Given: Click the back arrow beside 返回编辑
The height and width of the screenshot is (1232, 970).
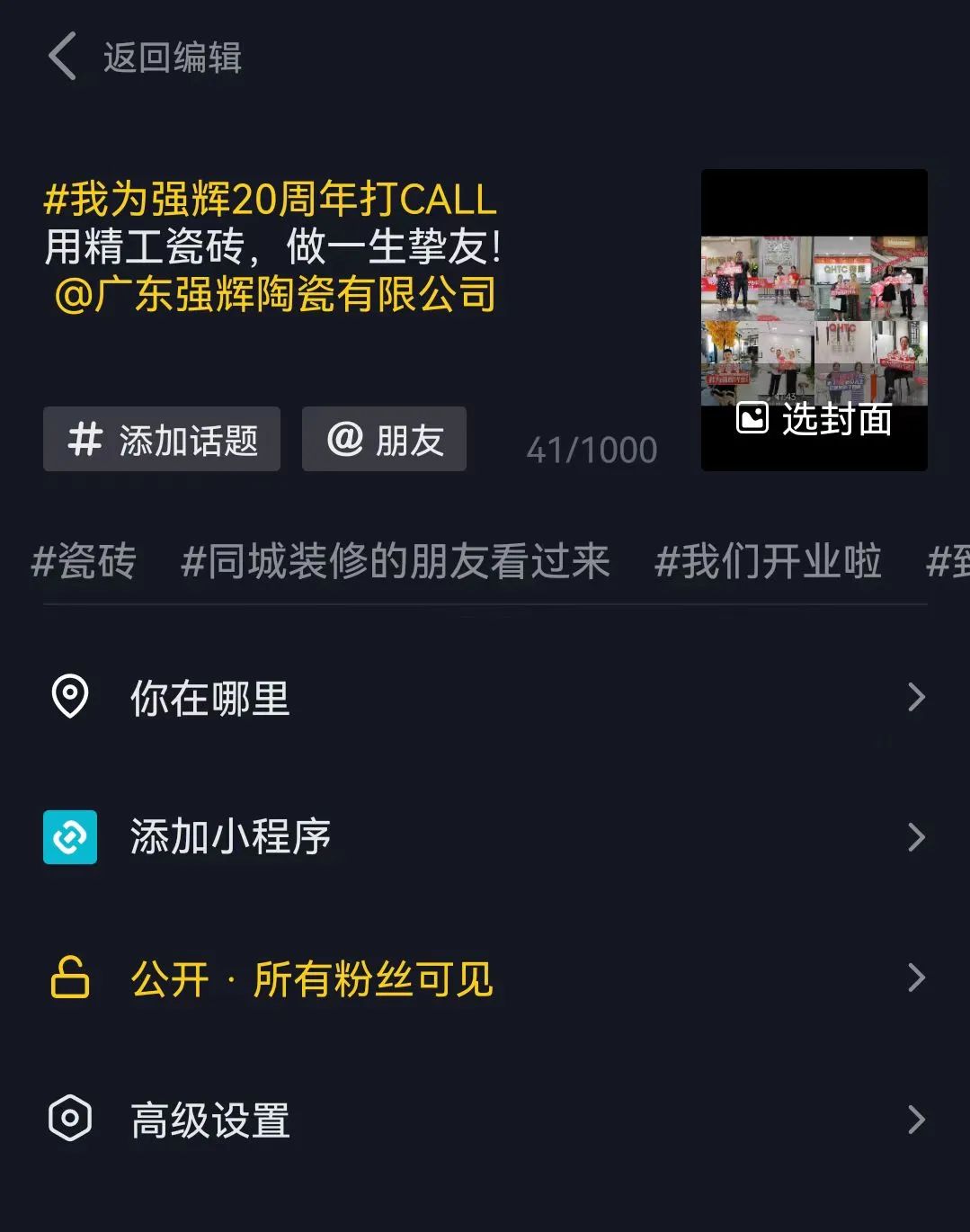Looking at the screenshot, I should pos(60,56).
